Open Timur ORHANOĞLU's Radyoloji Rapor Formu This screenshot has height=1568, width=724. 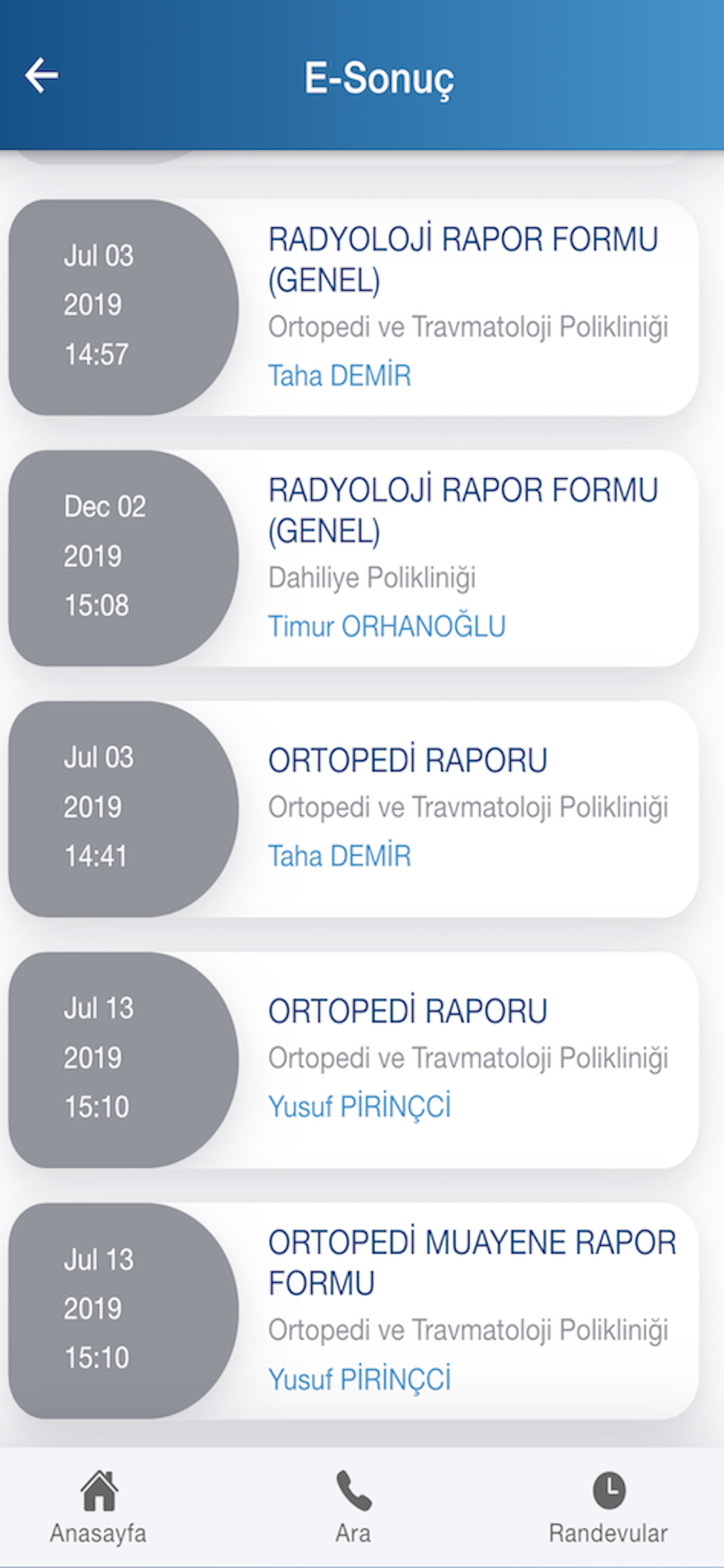pos(353,558)
